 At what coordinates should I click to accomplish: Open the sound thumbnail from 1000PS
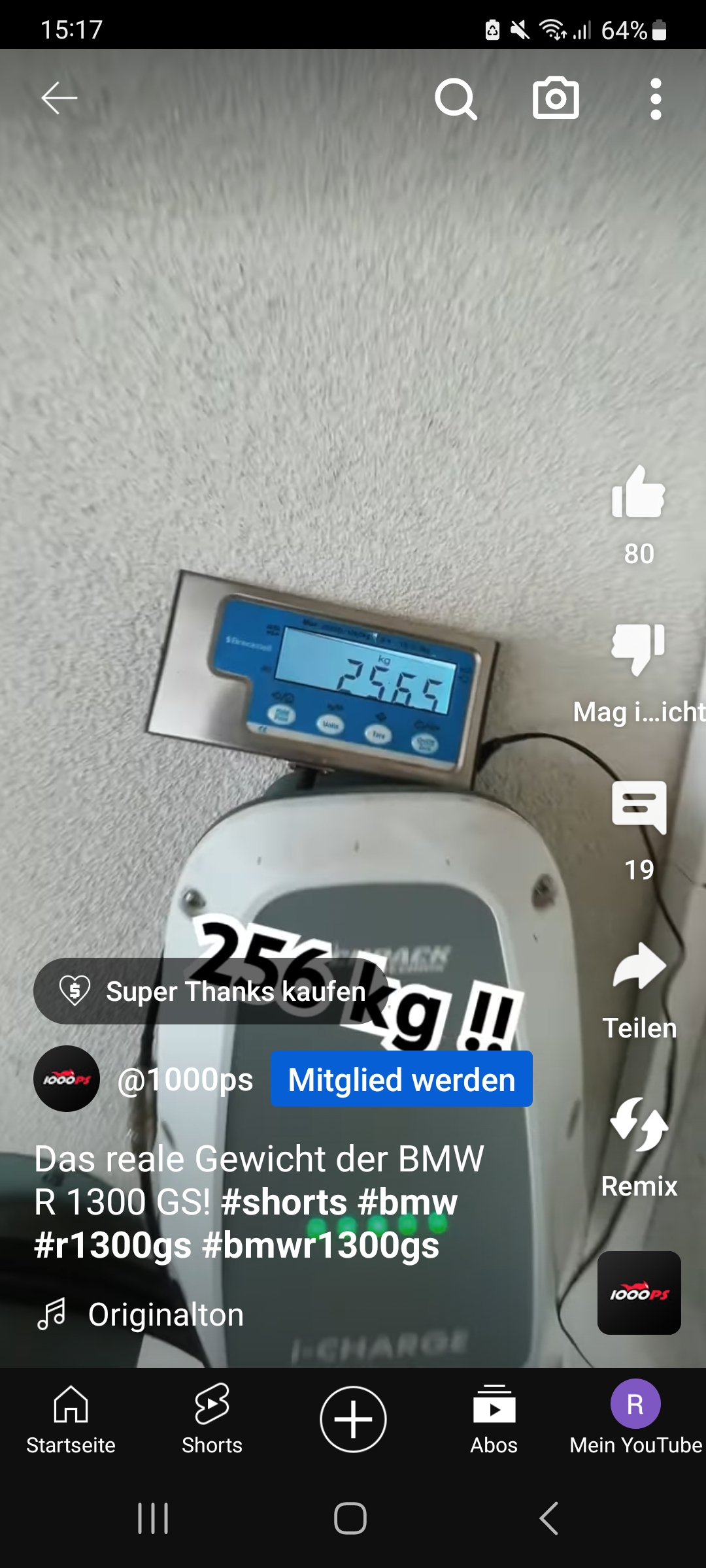point(639,1292)
